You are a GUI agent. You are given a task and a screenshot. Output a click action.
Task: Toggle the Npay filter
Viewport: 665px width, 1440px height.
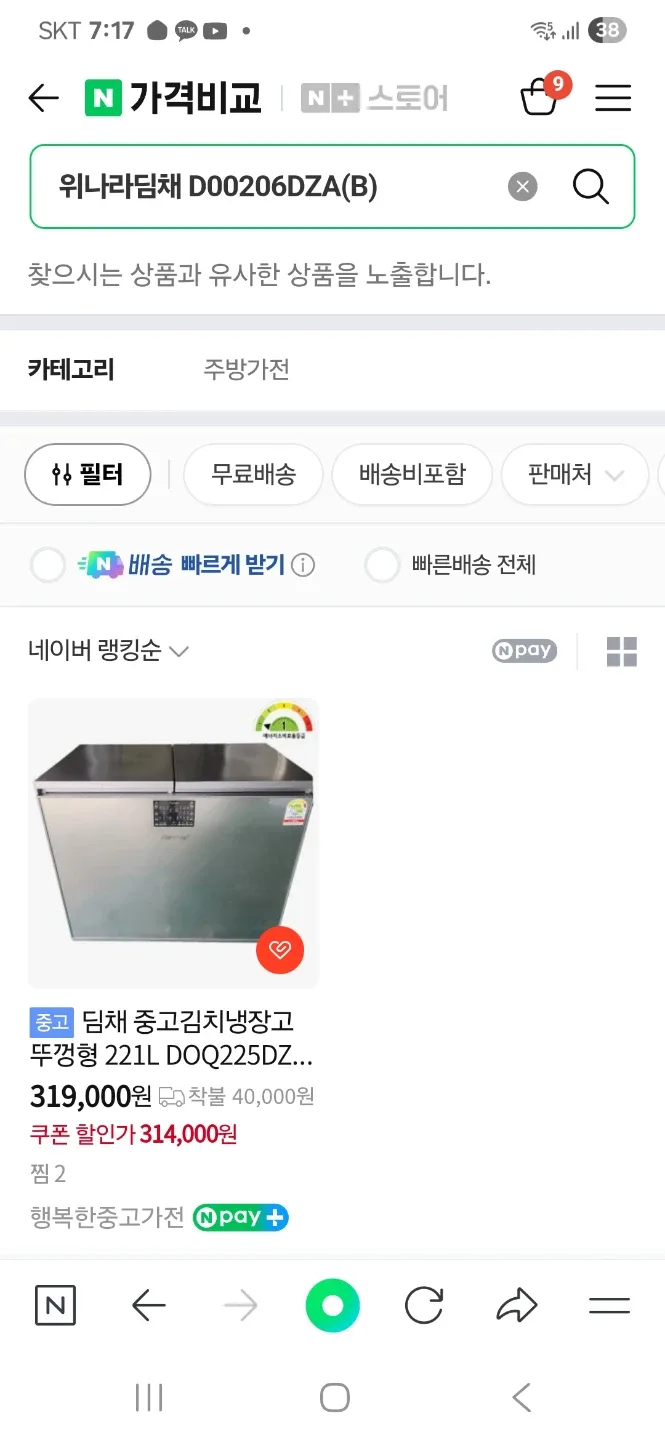pyautogui.click(x=524, y=651)
